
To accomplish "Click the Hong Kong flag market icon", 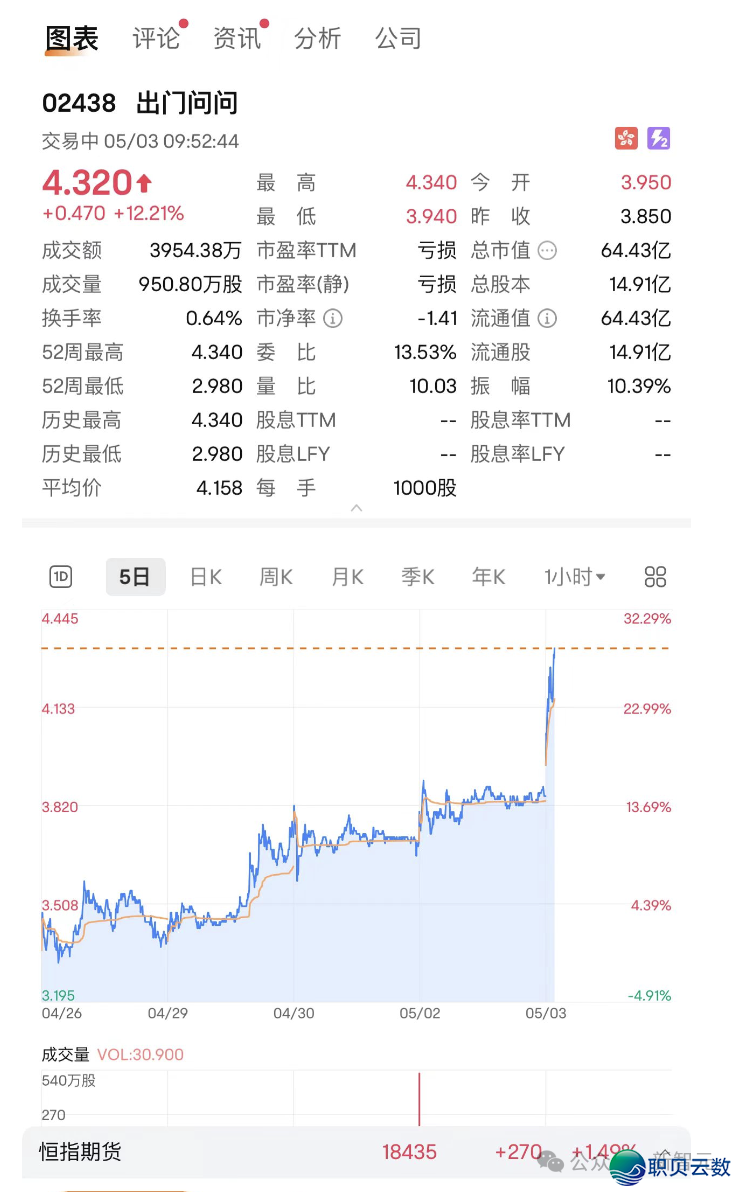I will [626, 139].
